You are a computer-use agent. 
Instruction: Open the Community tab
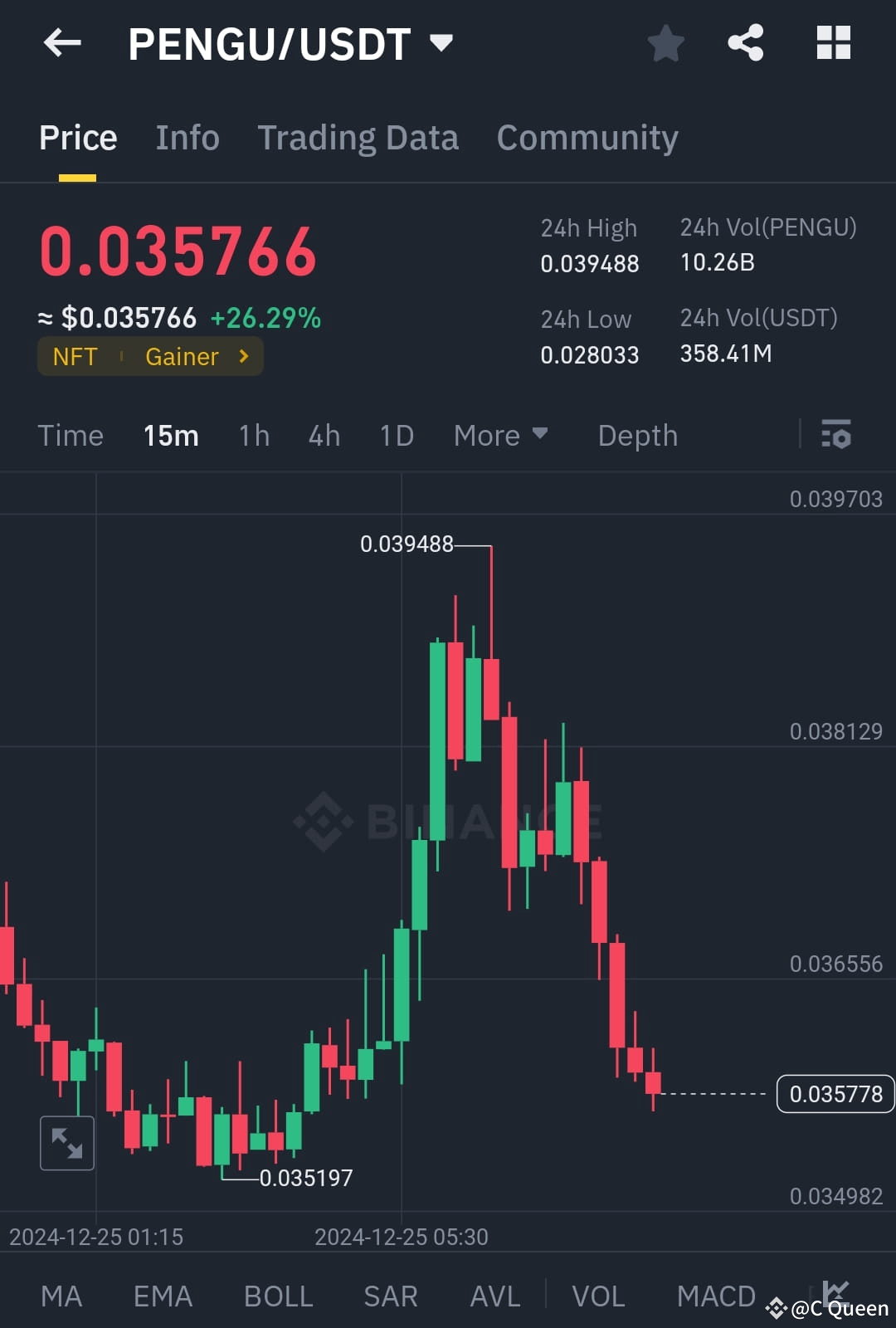point(587,137)
